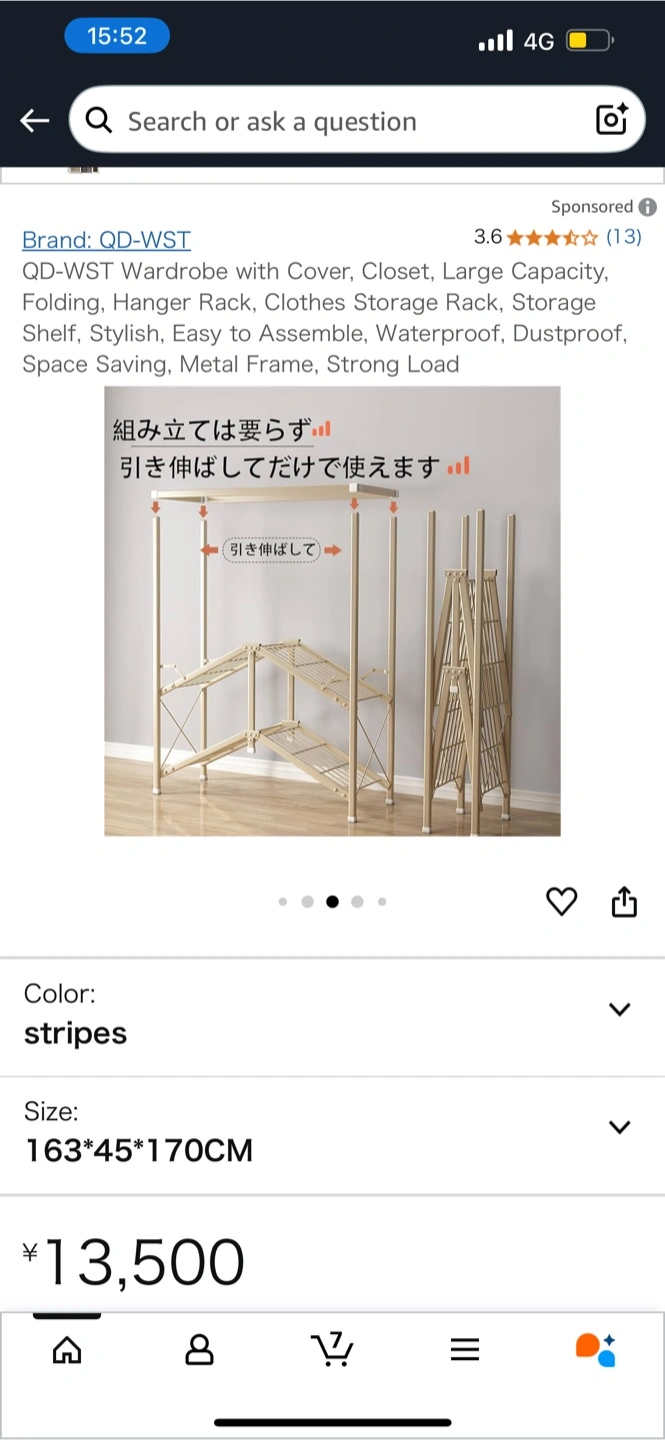
Task: Open the hamburger menu tab
Action: 465,1350
